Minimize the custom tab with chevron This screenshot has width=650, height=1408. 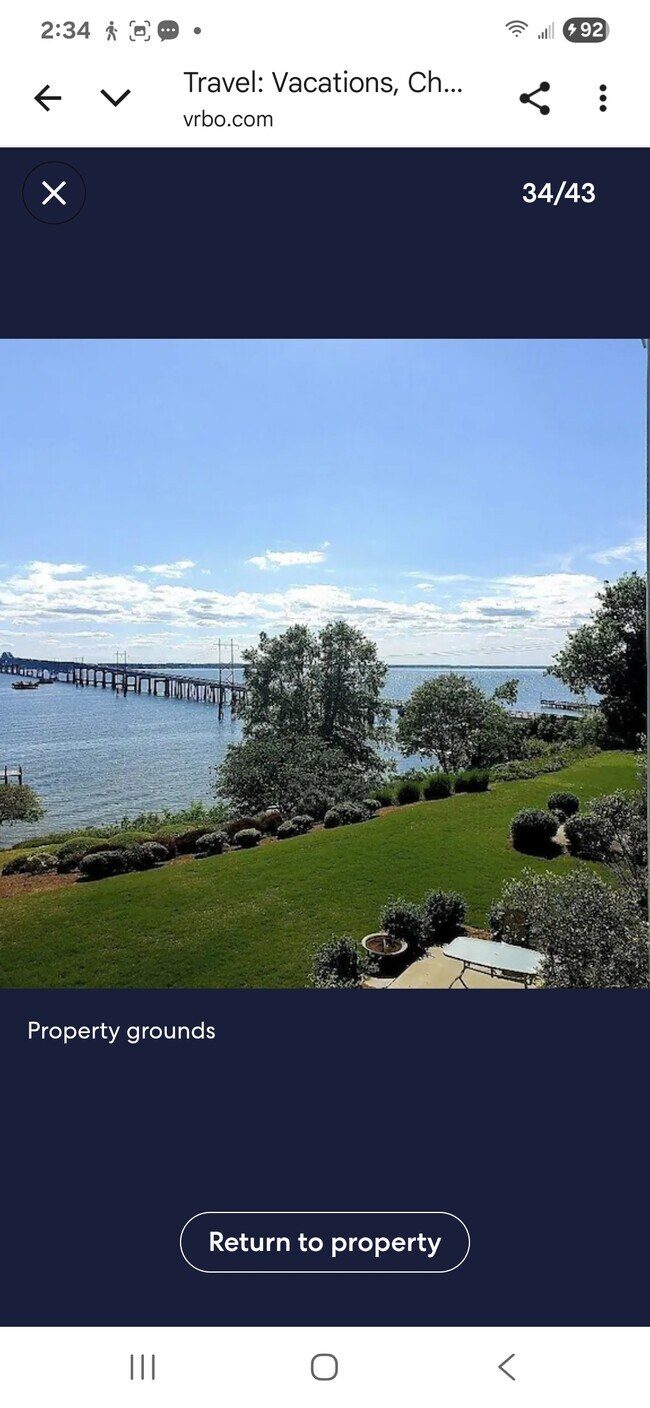[x=116, y=98]
